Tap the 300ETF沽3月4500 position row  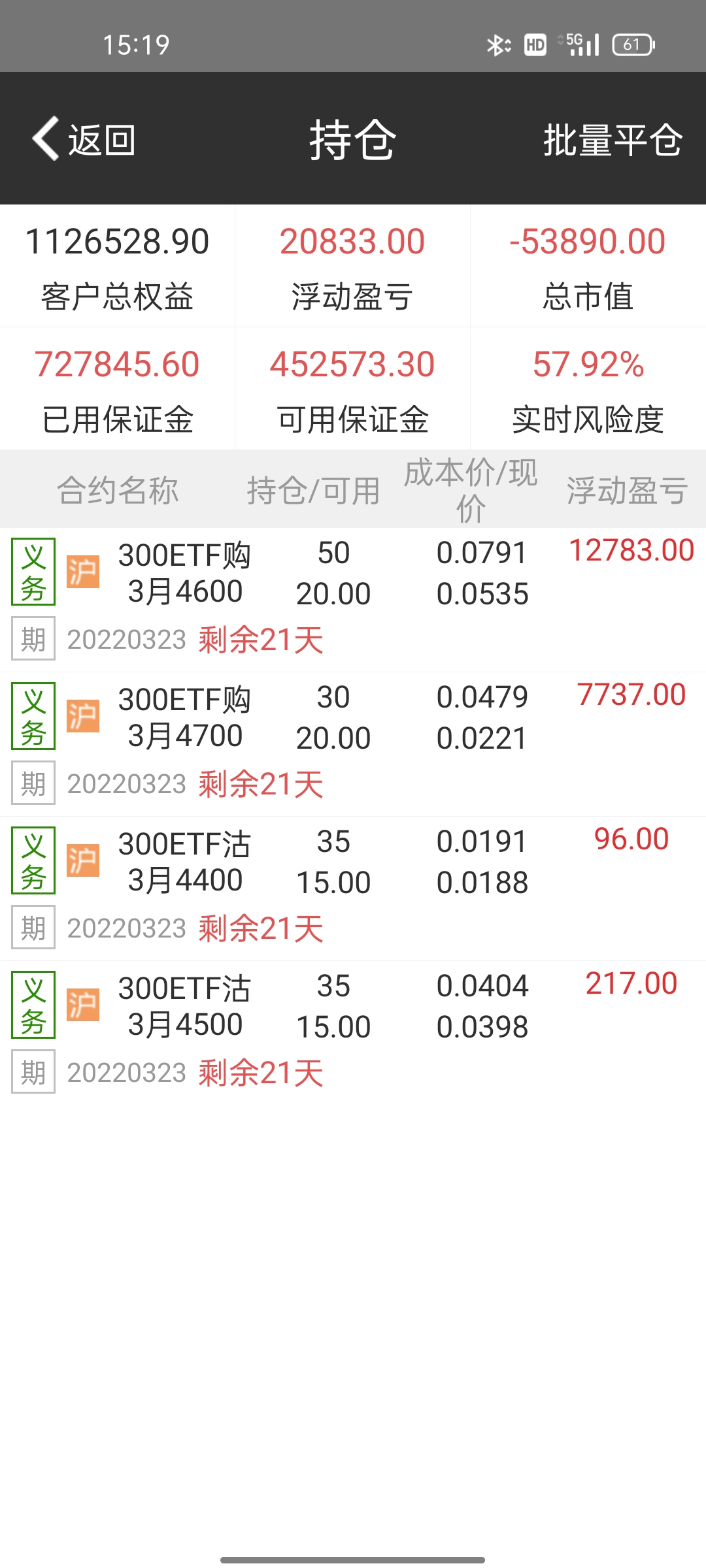click(x=185, y=1006)
